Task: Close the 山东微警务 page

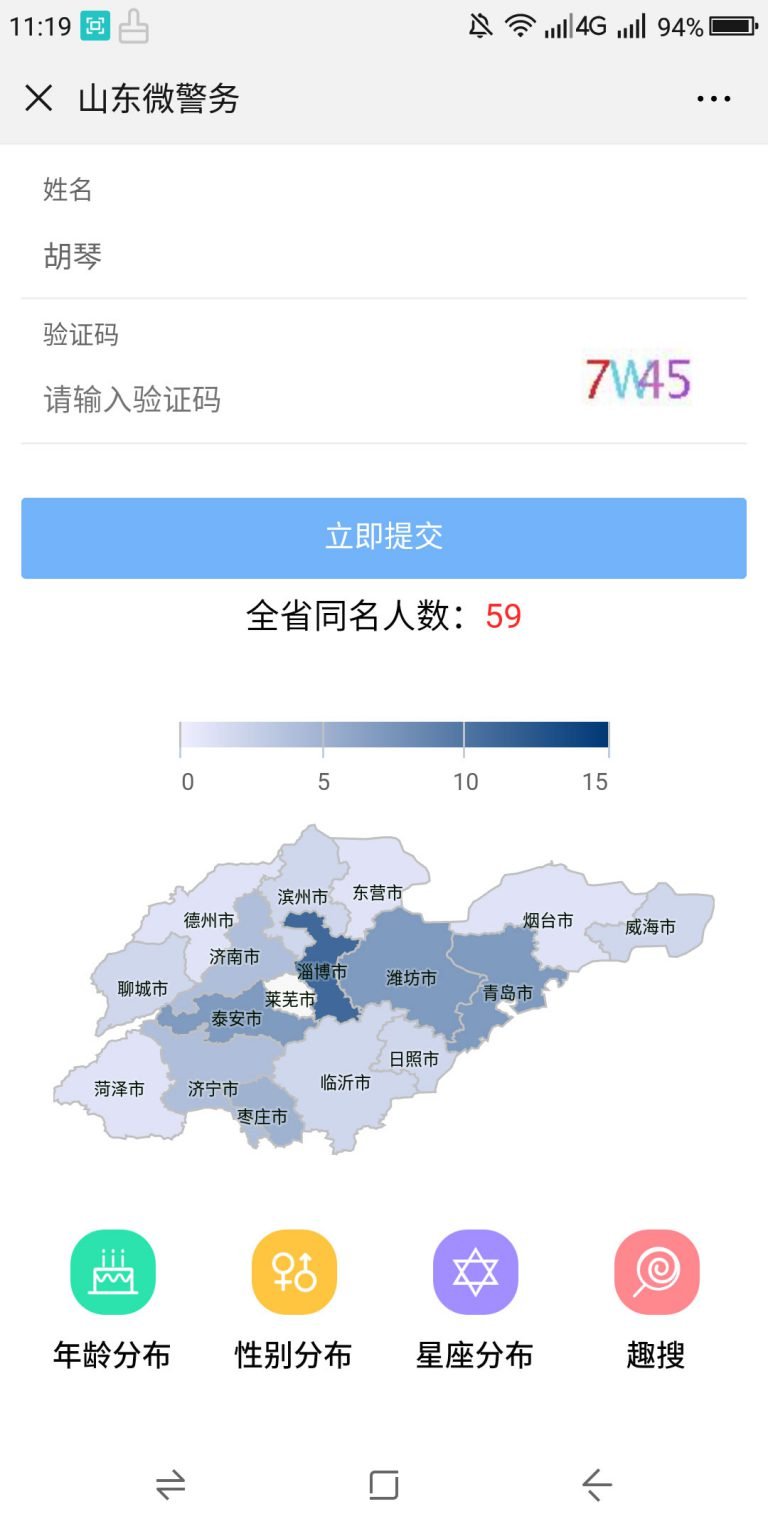Action: point(39,98)
